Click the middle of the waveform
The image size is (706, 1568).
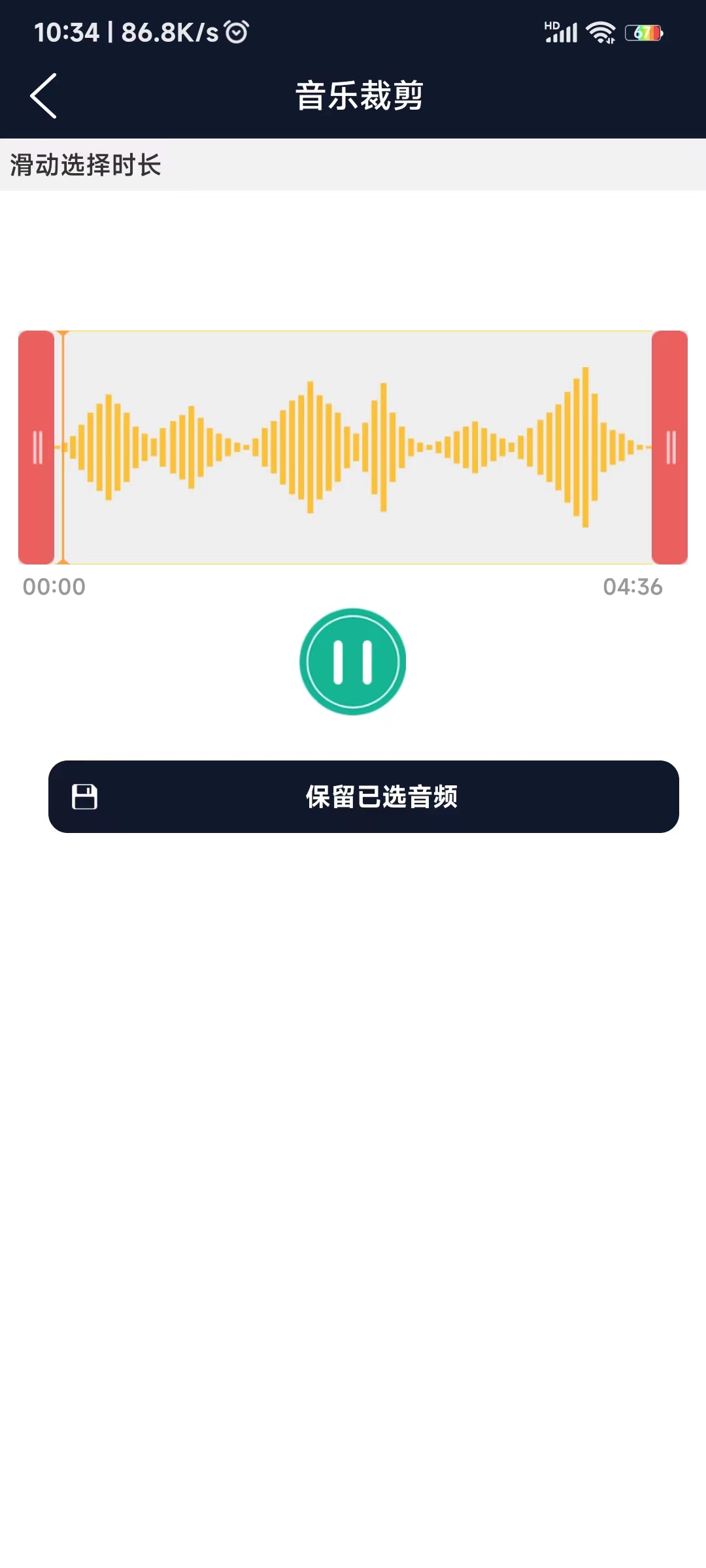(353, 448)
